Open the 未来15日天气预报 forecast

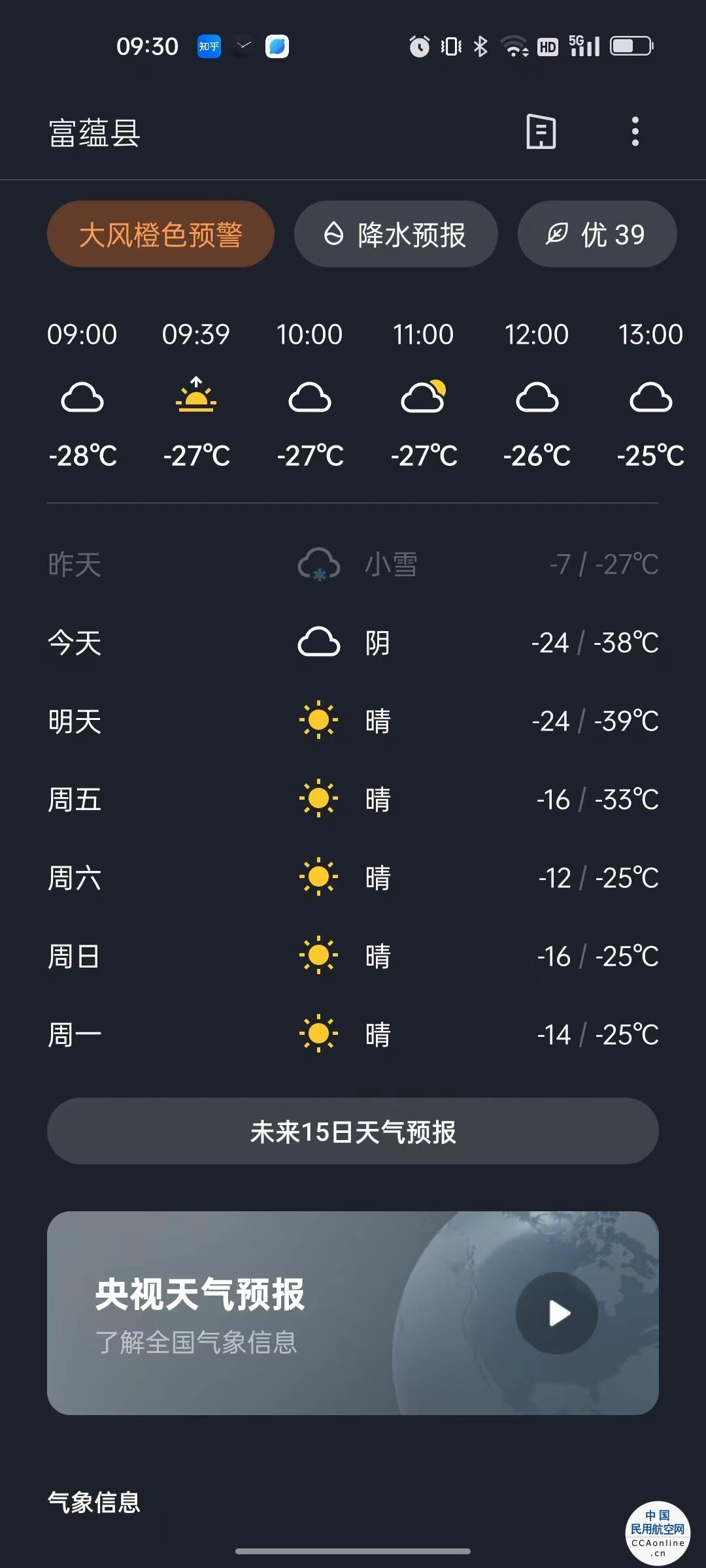(353, 1132)
